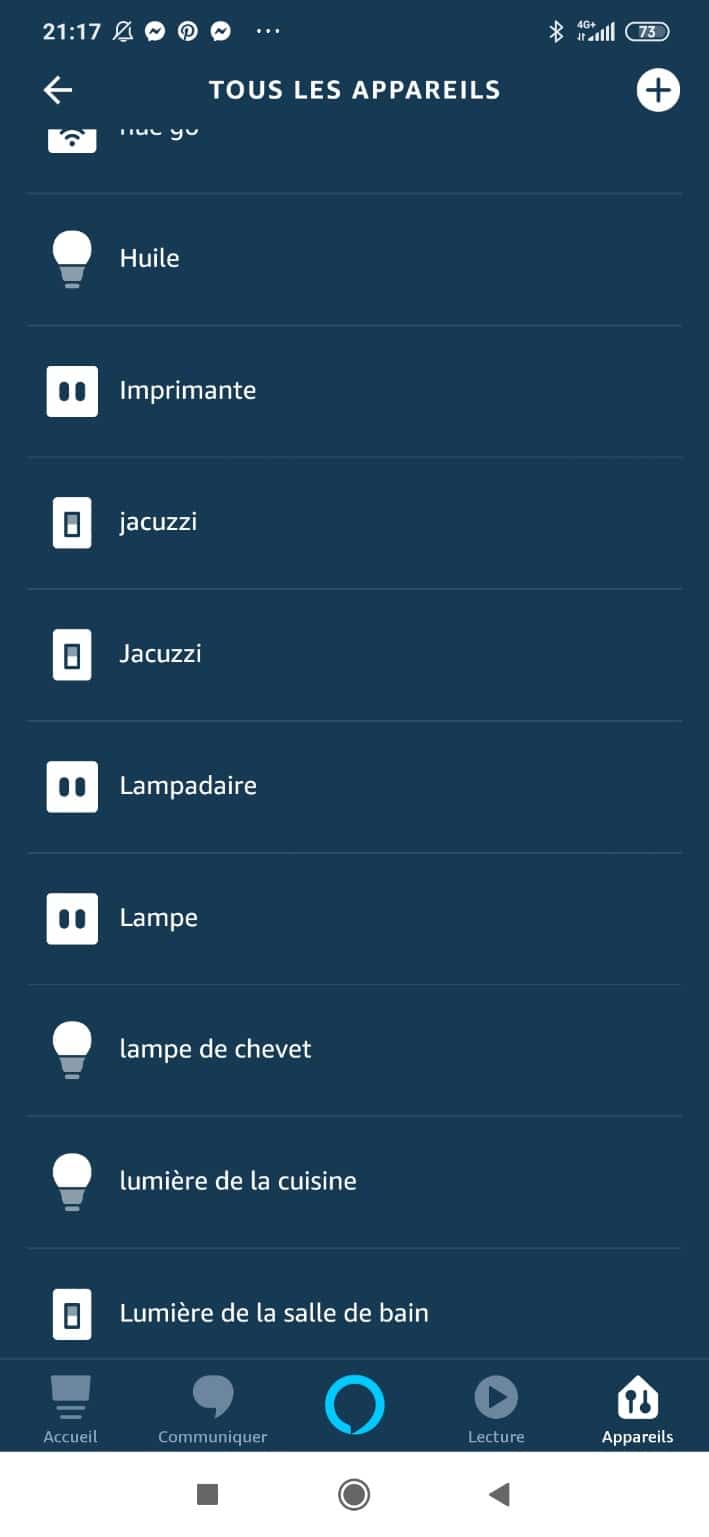Image resolution: width=709 pixels, height=1537 pixels.
Task: Open the Imprimante plug device
Action: point(354,391)
